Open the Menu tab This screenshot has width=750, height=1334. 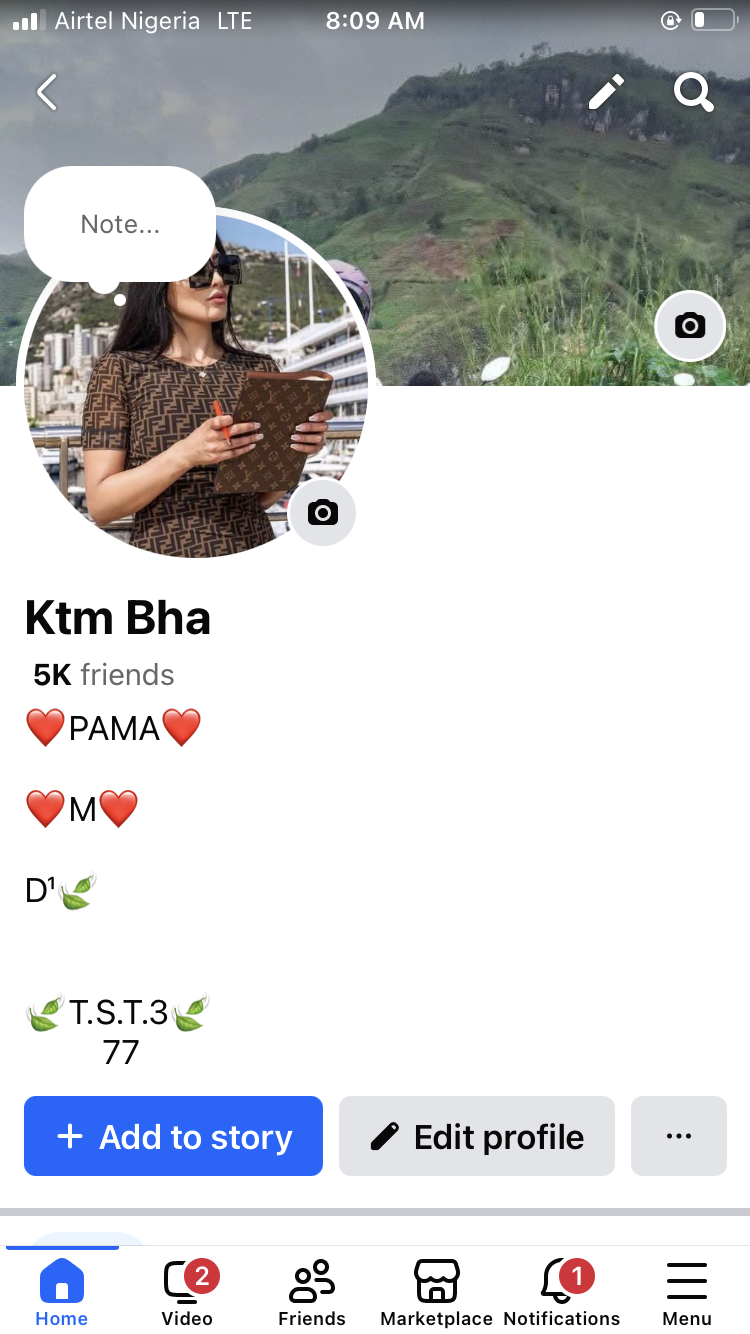[687, 1291]
